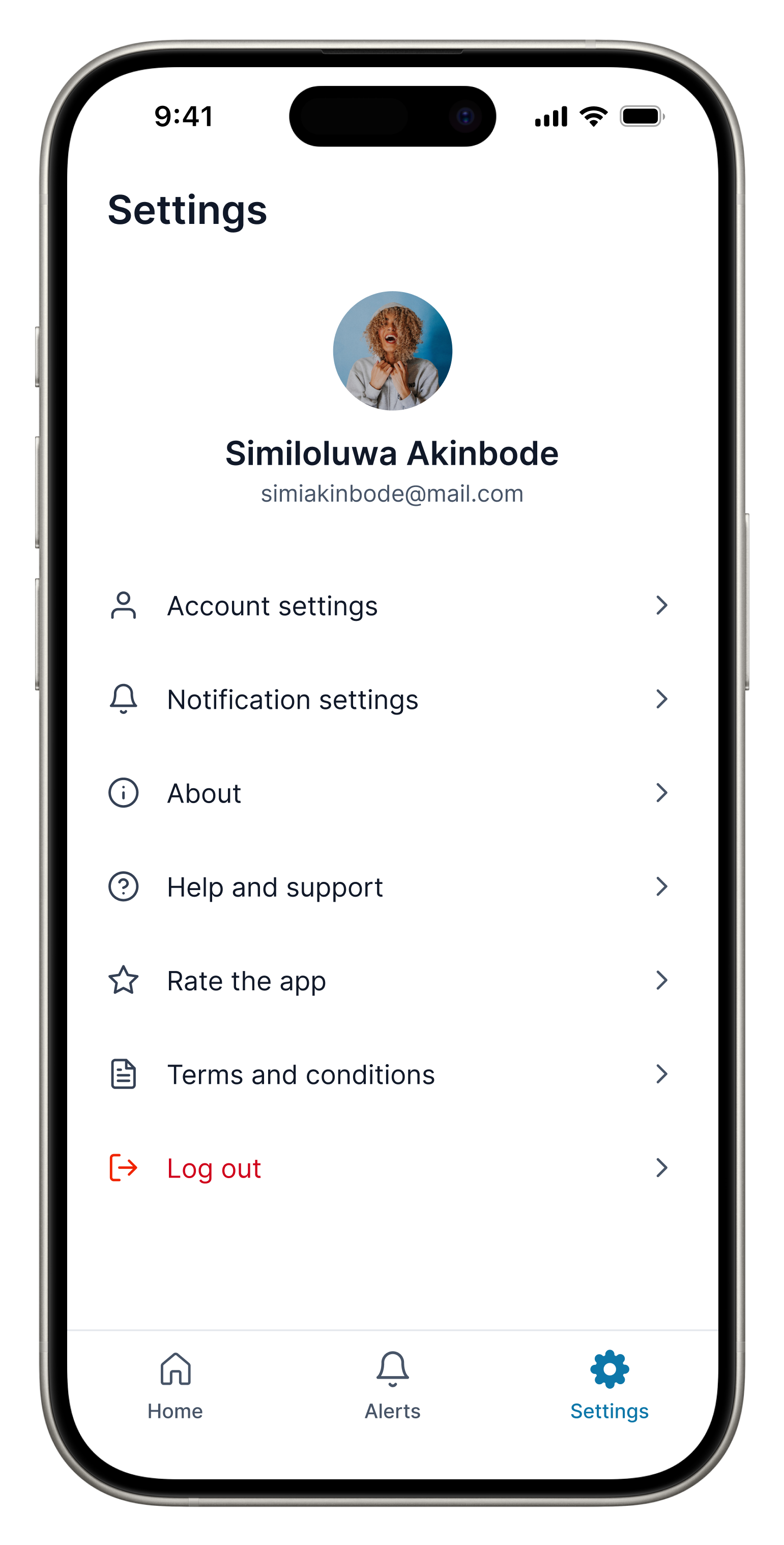Image resolution: width=784 pixels, height=1545 pixels.
Task: Open Notification settings
Action: (x=293, y=699)
